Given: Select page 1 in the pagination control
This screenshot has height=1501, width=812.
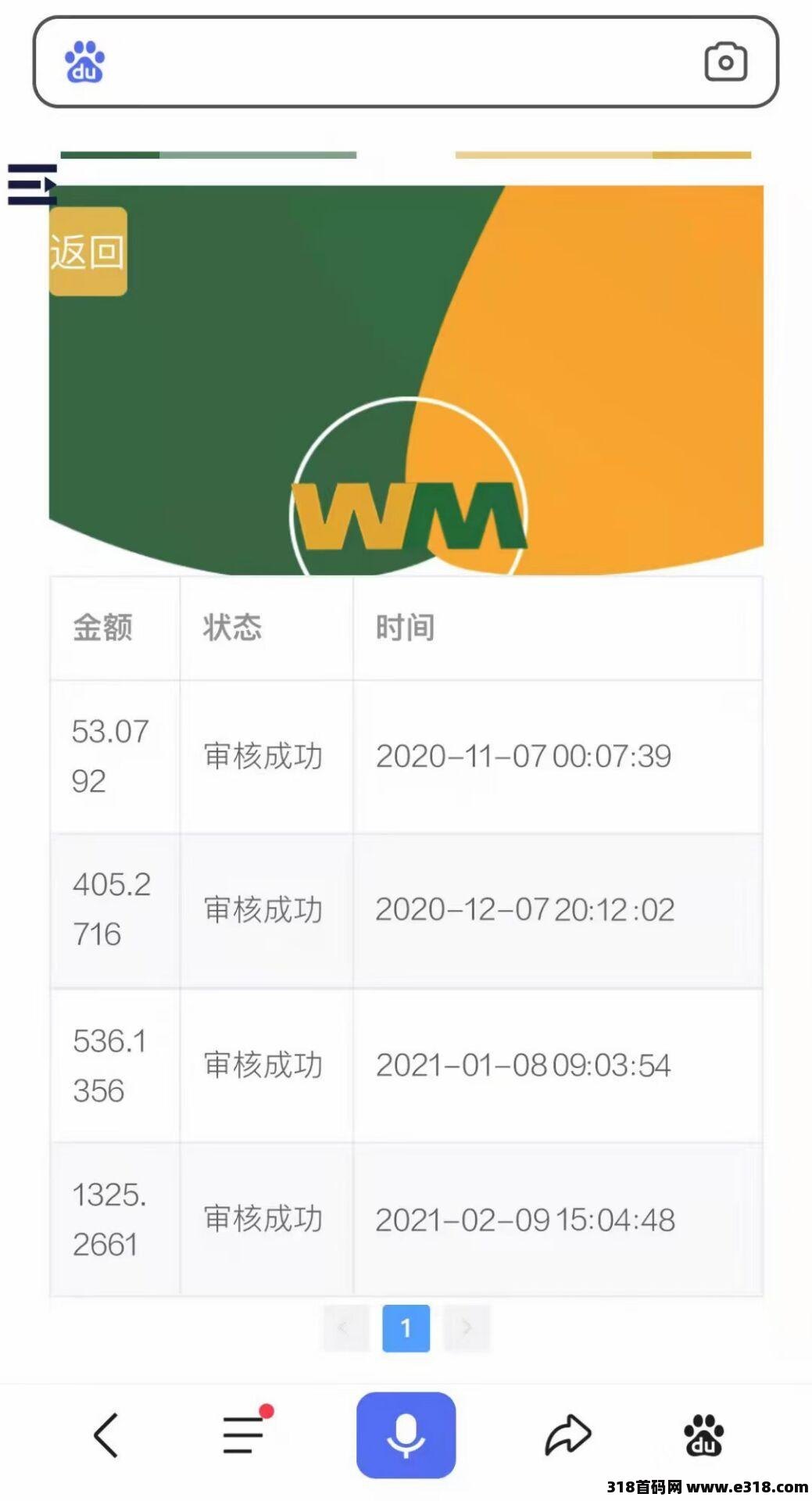Looking at the screenshot, I should point(406,1327).
